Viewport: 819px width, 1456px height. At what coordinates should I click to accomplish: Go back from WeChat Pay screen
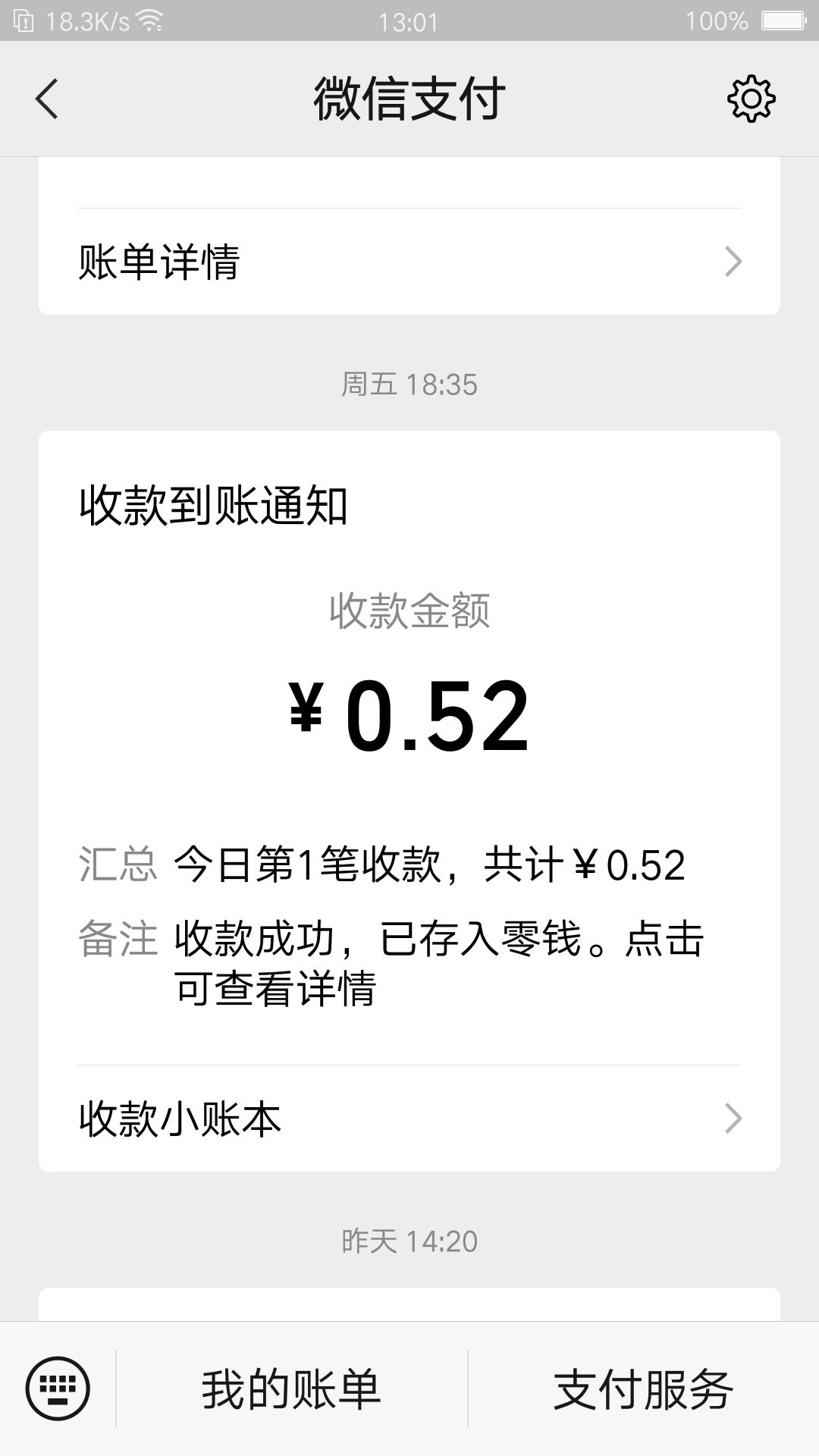[47, 99]
